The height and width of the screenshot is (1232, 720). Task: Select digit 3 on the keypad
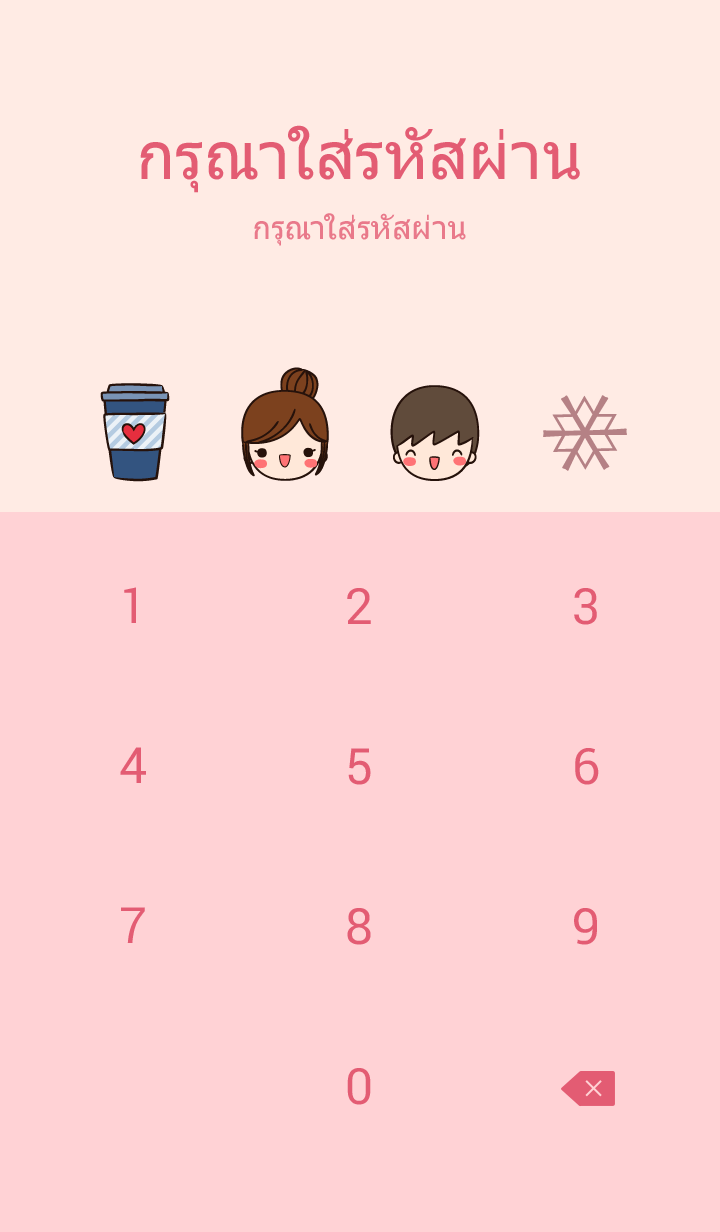pos(585,607)
